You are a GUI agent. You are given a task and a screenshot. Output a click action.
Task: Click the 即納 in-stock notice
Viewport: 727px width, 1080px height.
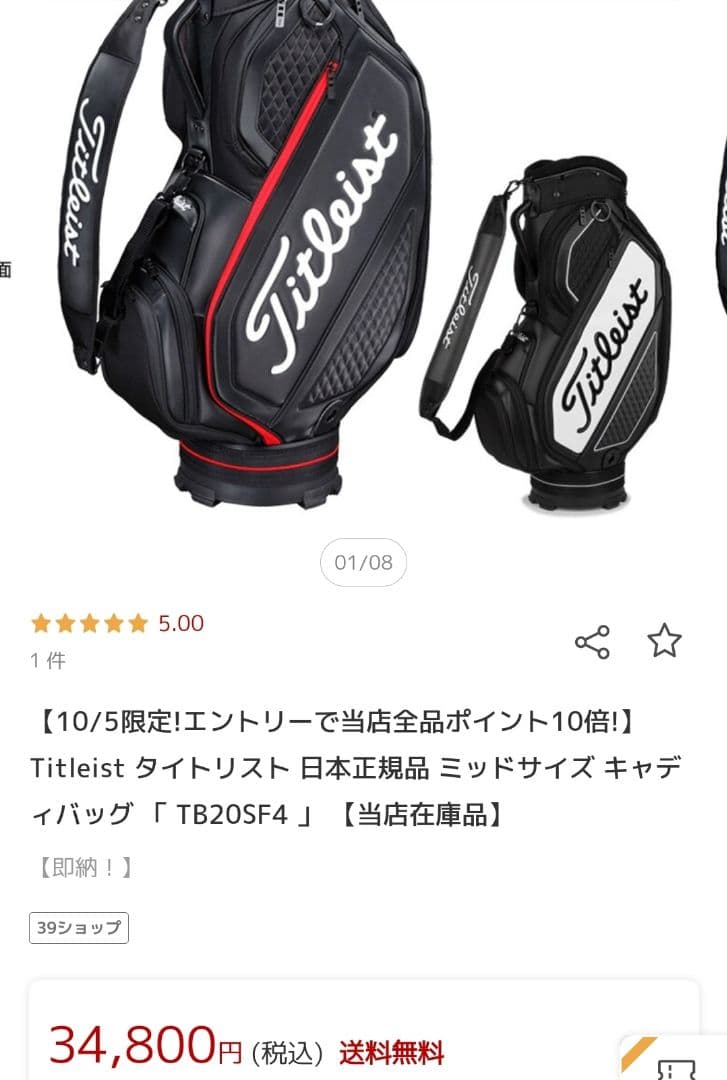[85, 868]
